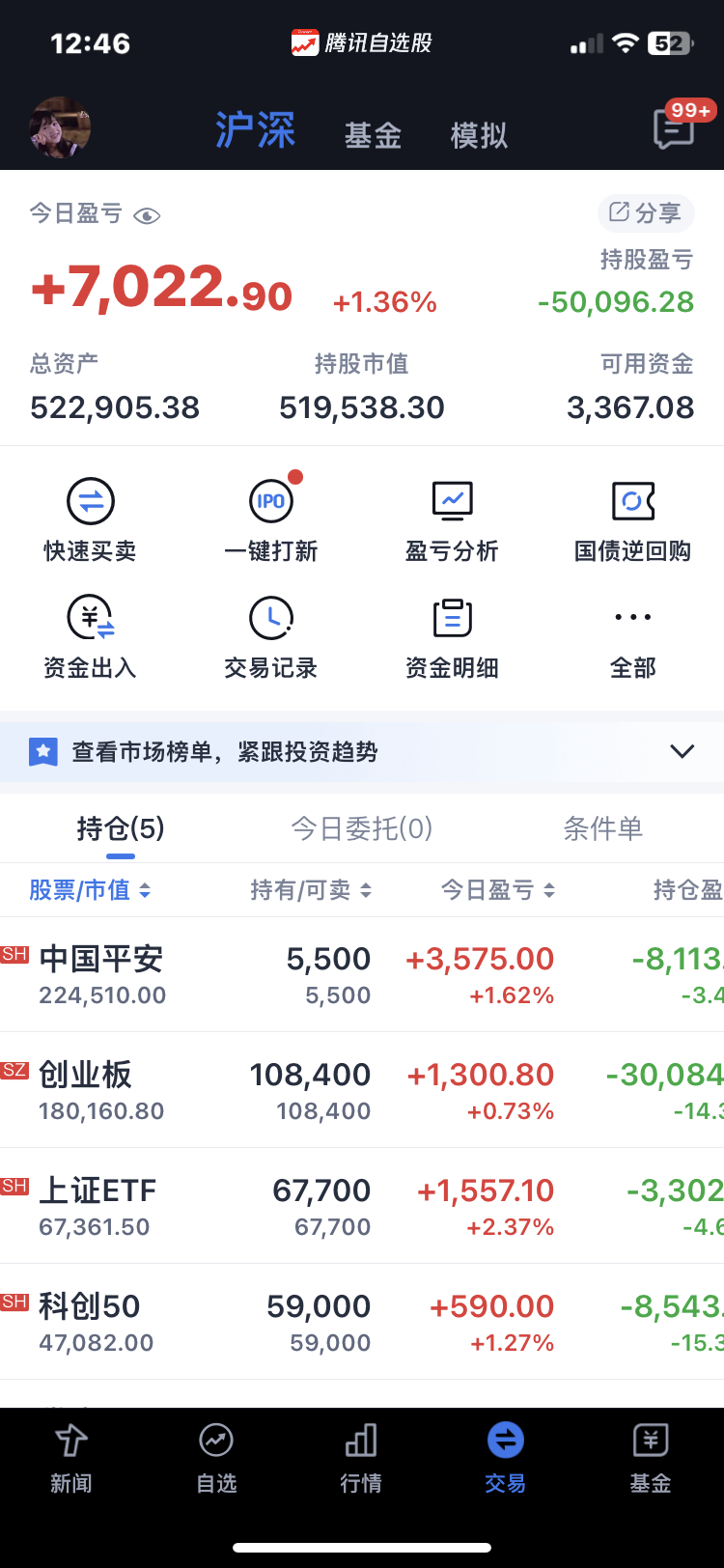The width and height of the screenshot is (724, 1568).
Task: Tap the 分享 share button
Action: pos(646,213)
